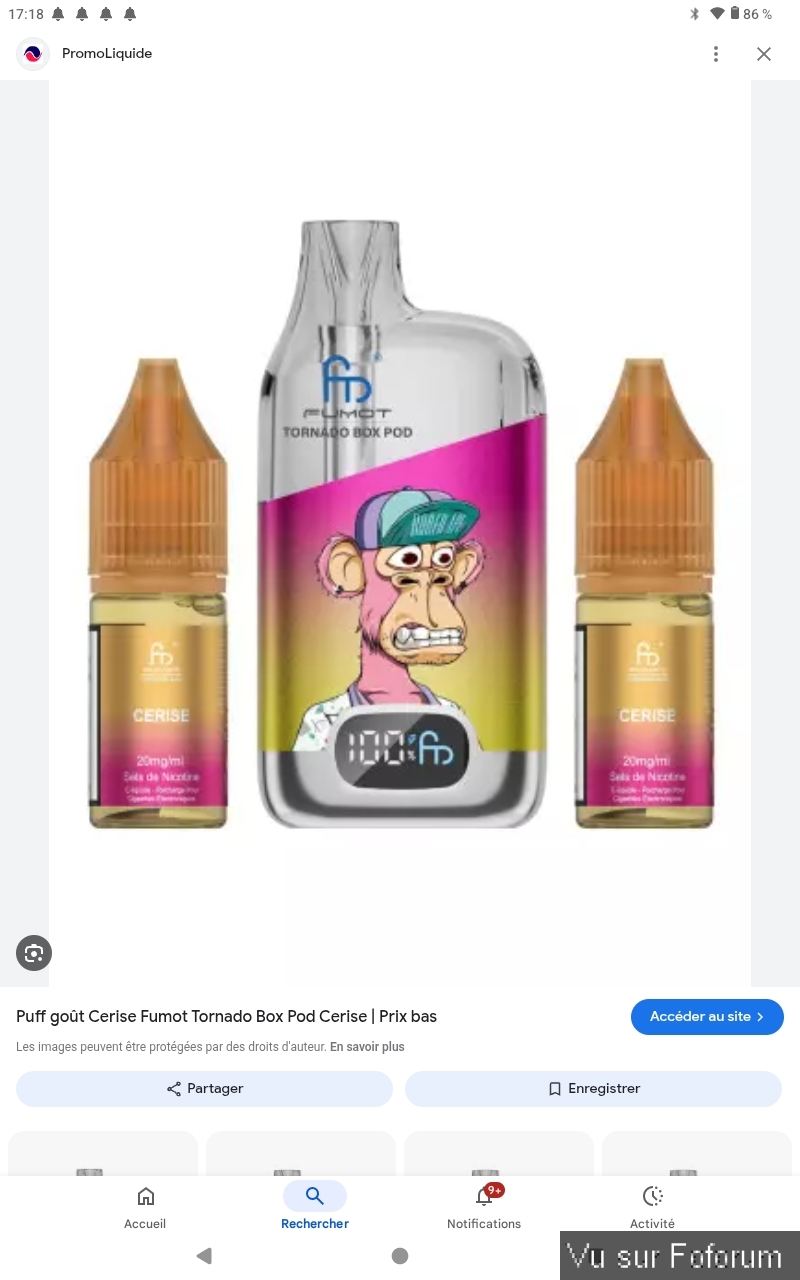Switch to the Rechercher tab
800x1280 pixels.
pyautogui.click(x=315, y=1206)
